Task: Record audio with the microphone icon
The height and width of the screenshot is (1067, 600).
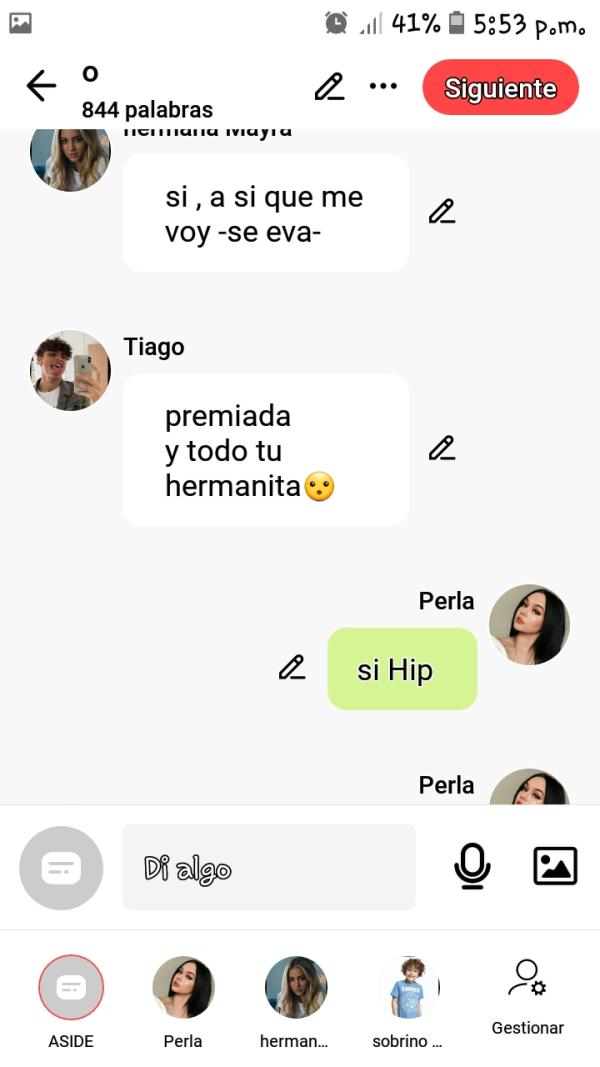Action: click(x=472, y=866)
